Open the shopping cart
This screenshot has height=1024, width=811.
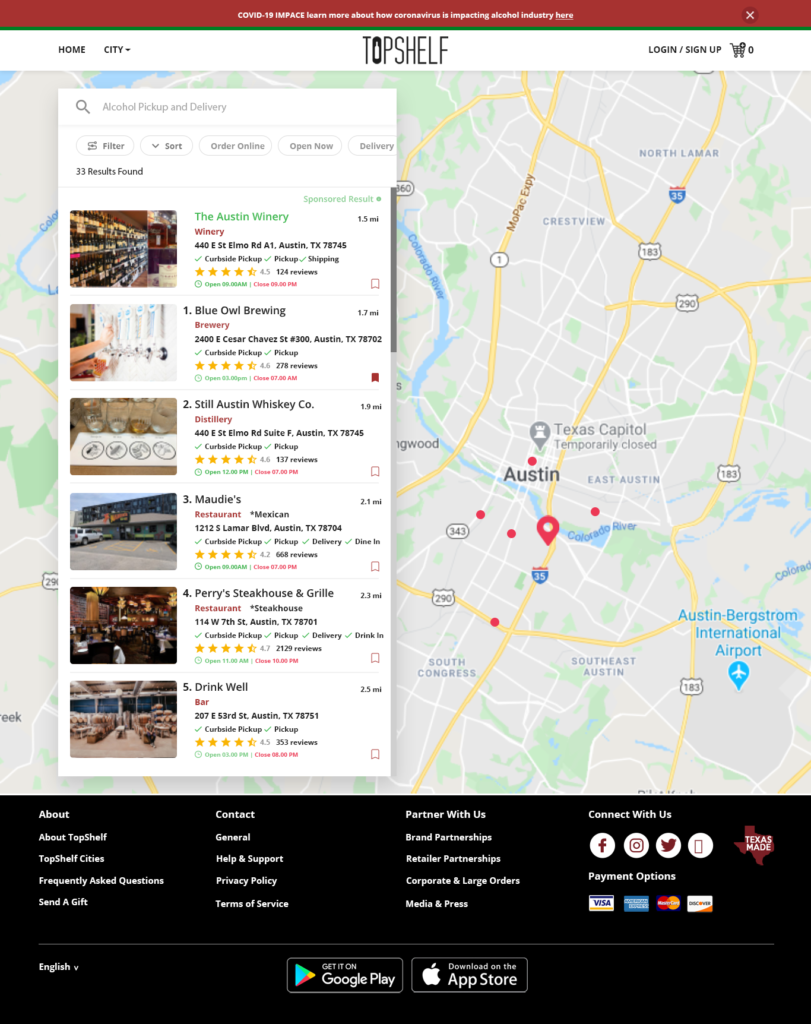click(740, 49)
